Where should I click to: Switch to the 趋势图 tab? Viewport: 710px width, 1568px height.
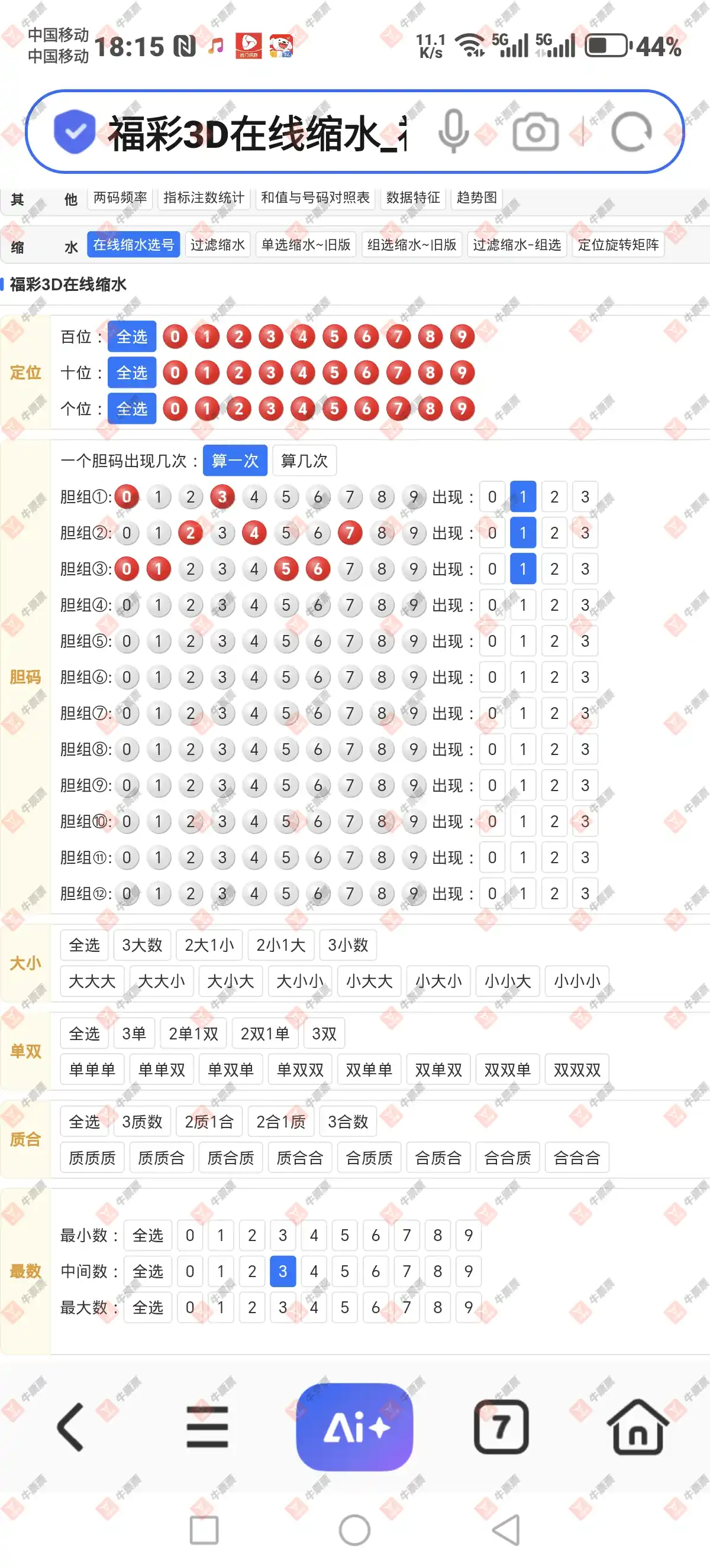tap(476, 197)
